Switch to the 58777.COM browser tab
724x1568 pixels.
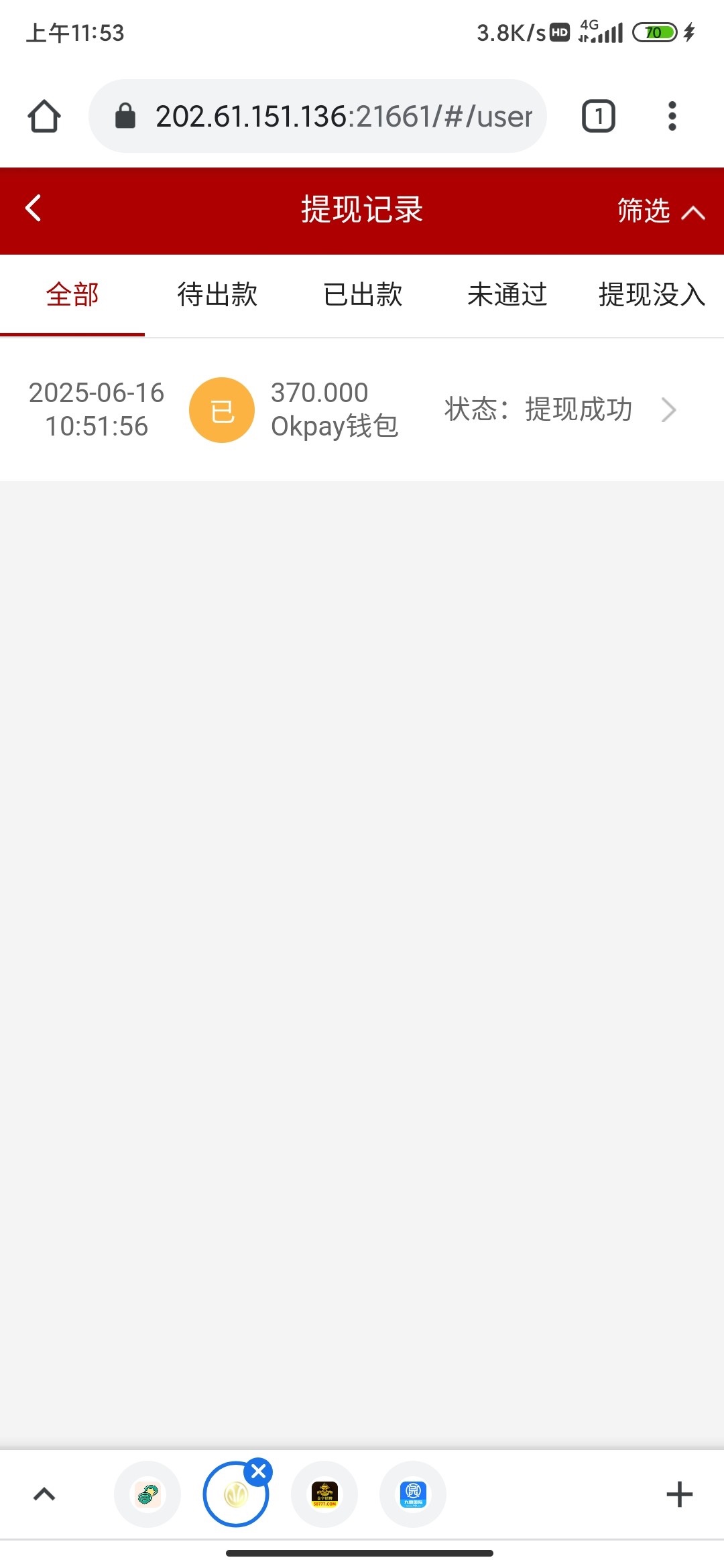(324, 1494)
